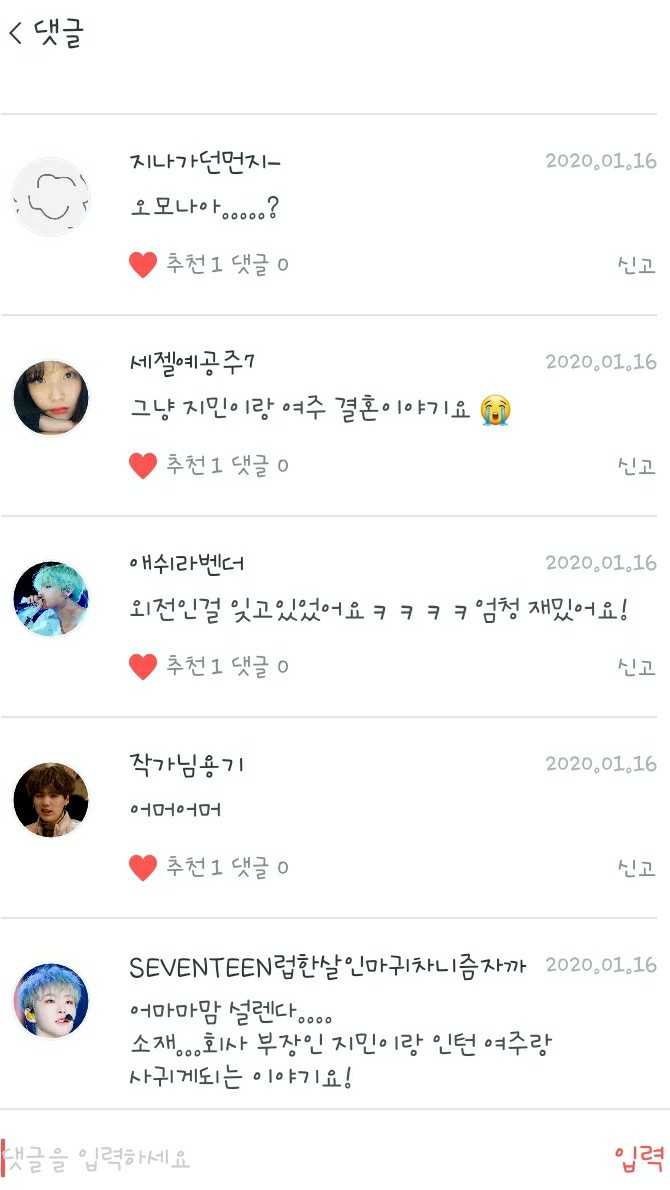This screenshot has width=670, height=1190.
Task: Open 애쉬라벤더's profile avatar
Action: click(51, 599)
